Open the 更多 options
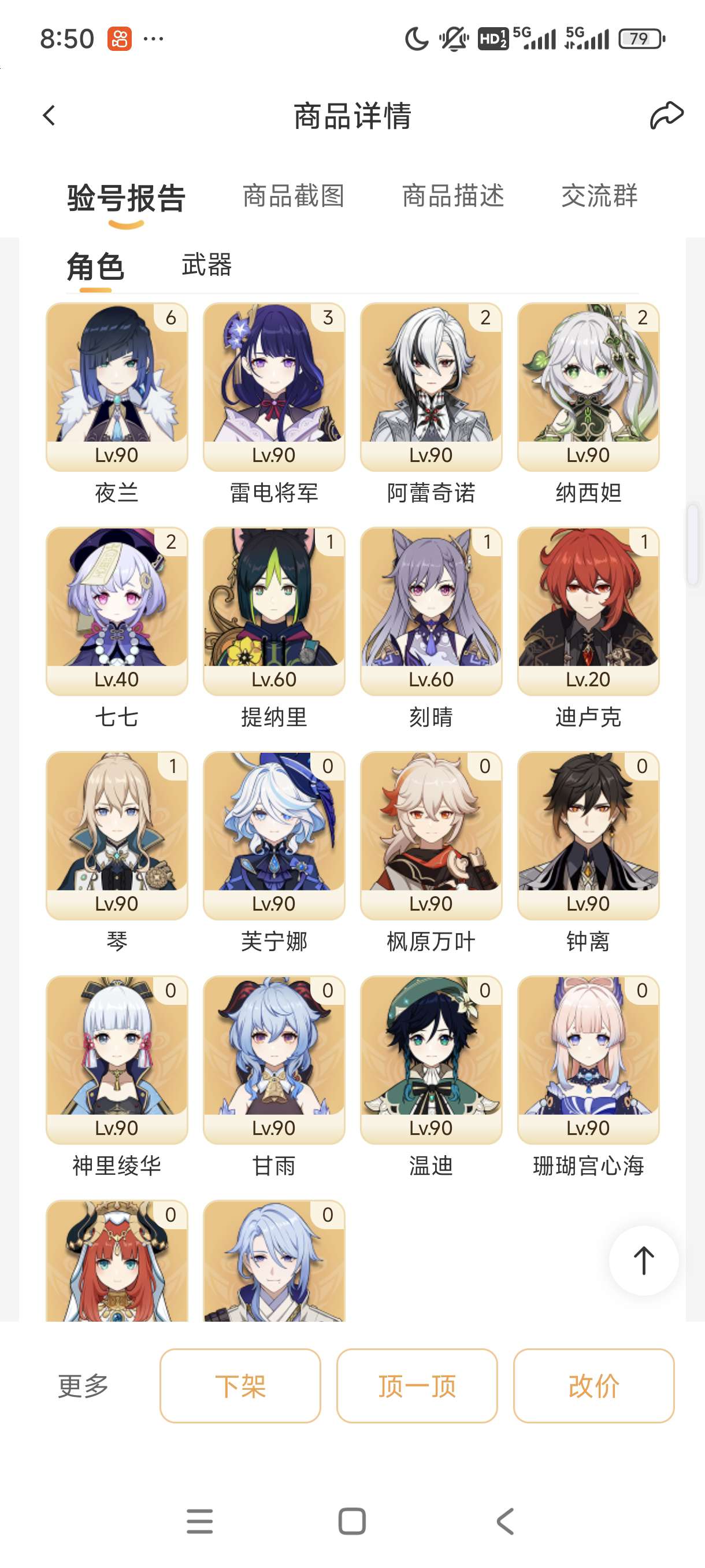This screenshot has width=705, height=1568. click(x=83, y=1386)
